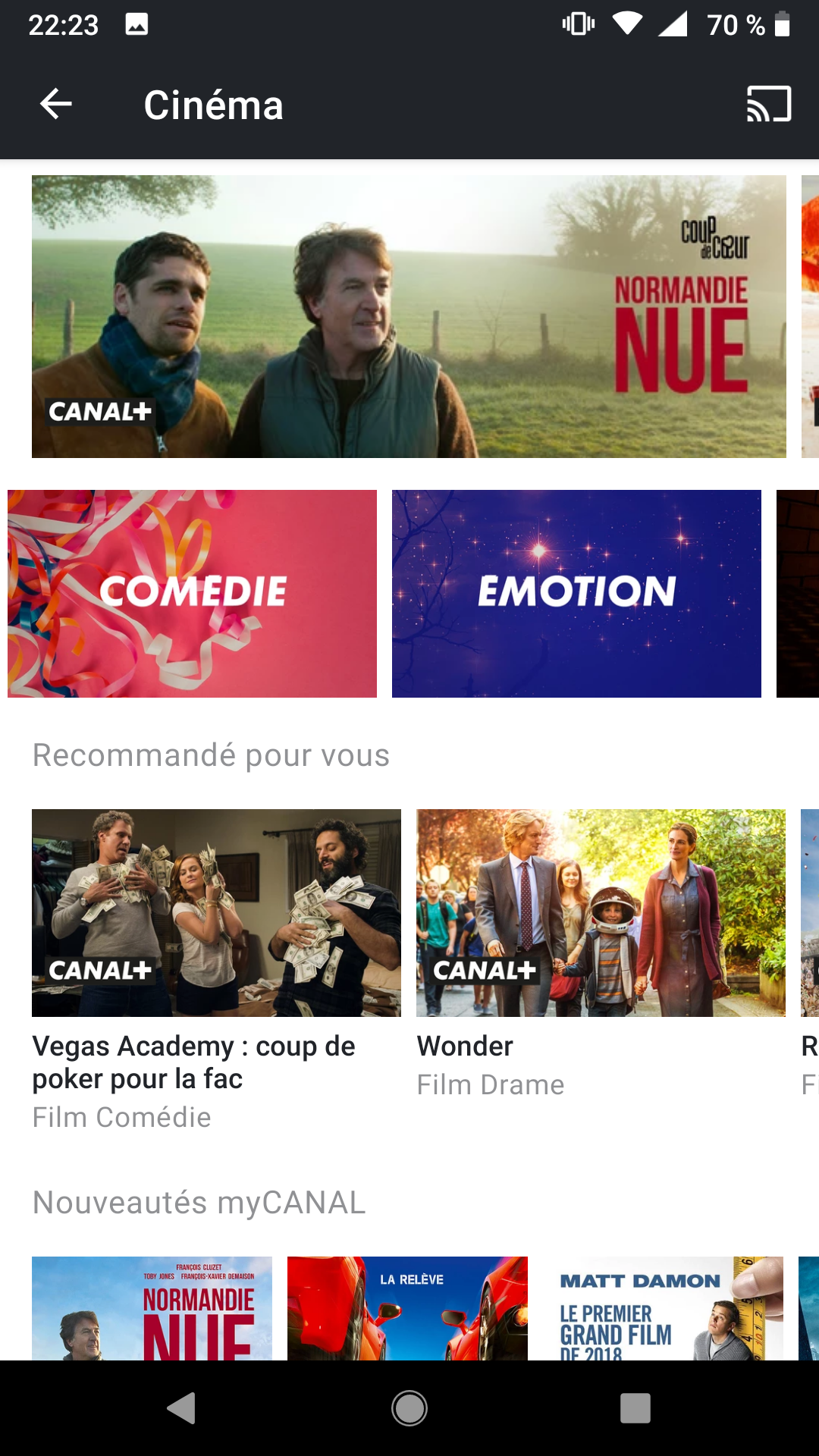Open Normandie Nue poster in Nouveautés myCANAL
The image size is (819, 1456).
[152, 1307]
